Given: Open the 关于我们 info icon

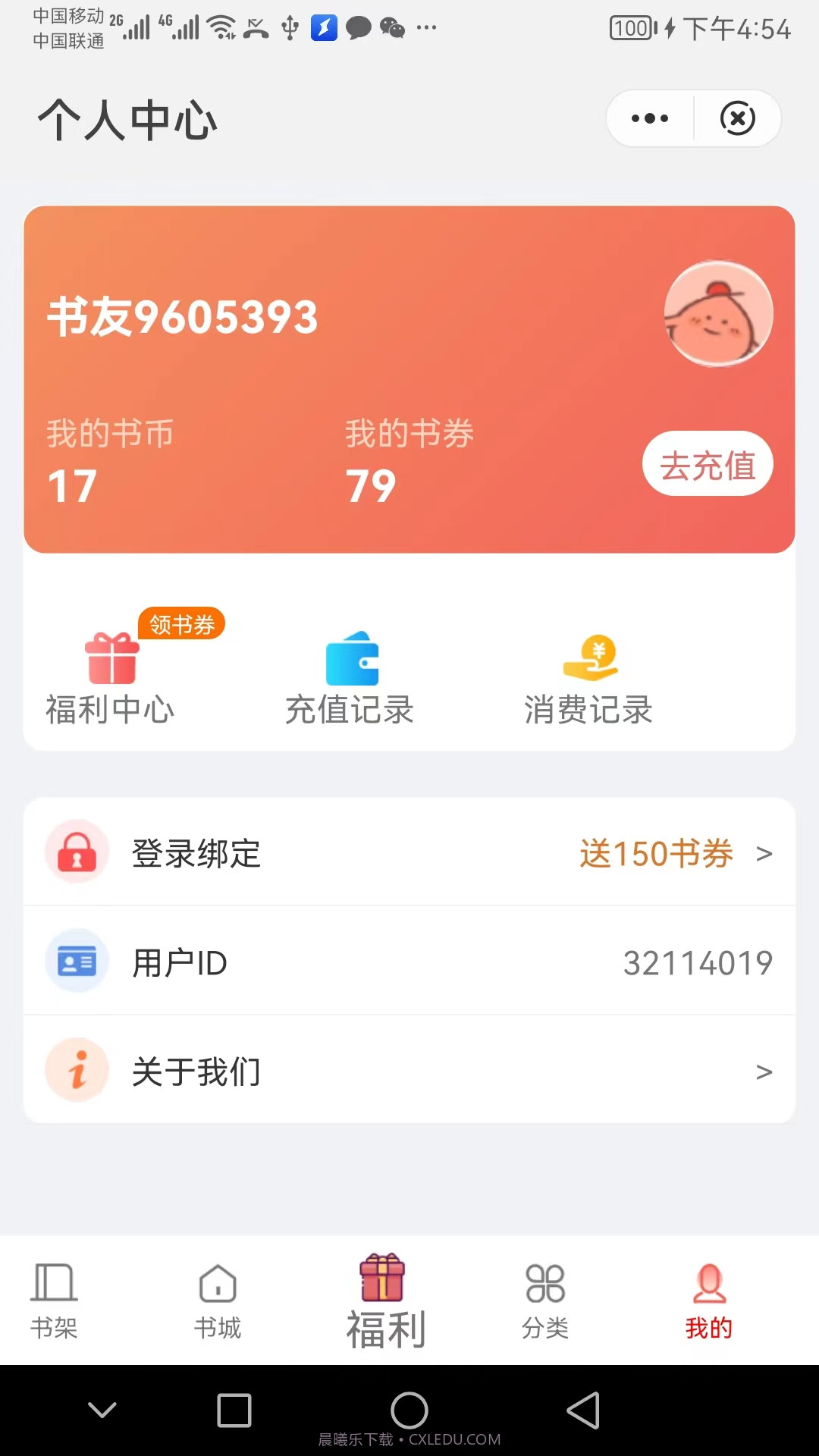Looking at the screenshot, I should 77,1070.
